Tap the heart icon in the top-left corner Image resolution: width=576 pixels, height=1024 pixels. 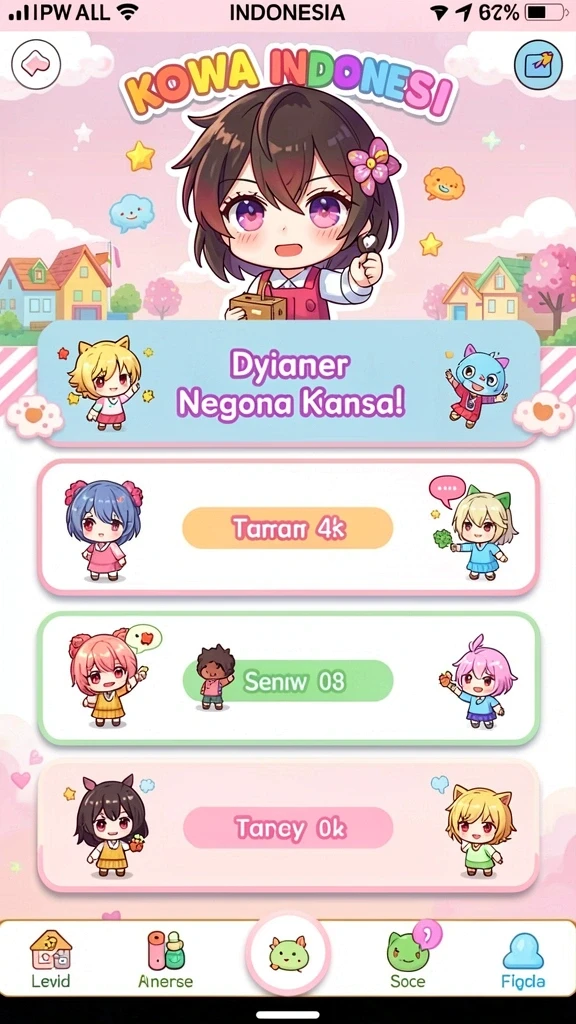(x=36, y=64)
